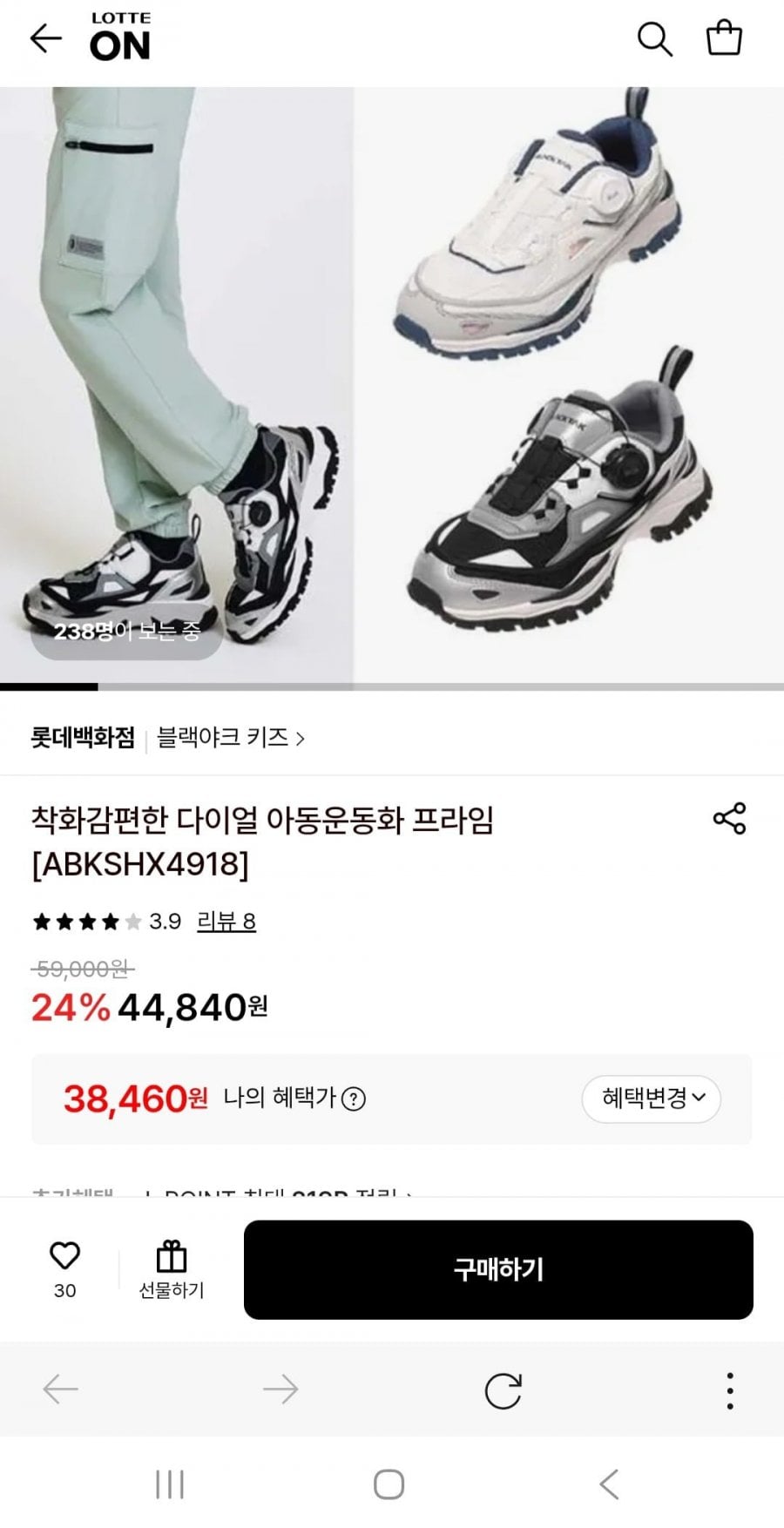Reload the page in the browser

[503, 1390]
